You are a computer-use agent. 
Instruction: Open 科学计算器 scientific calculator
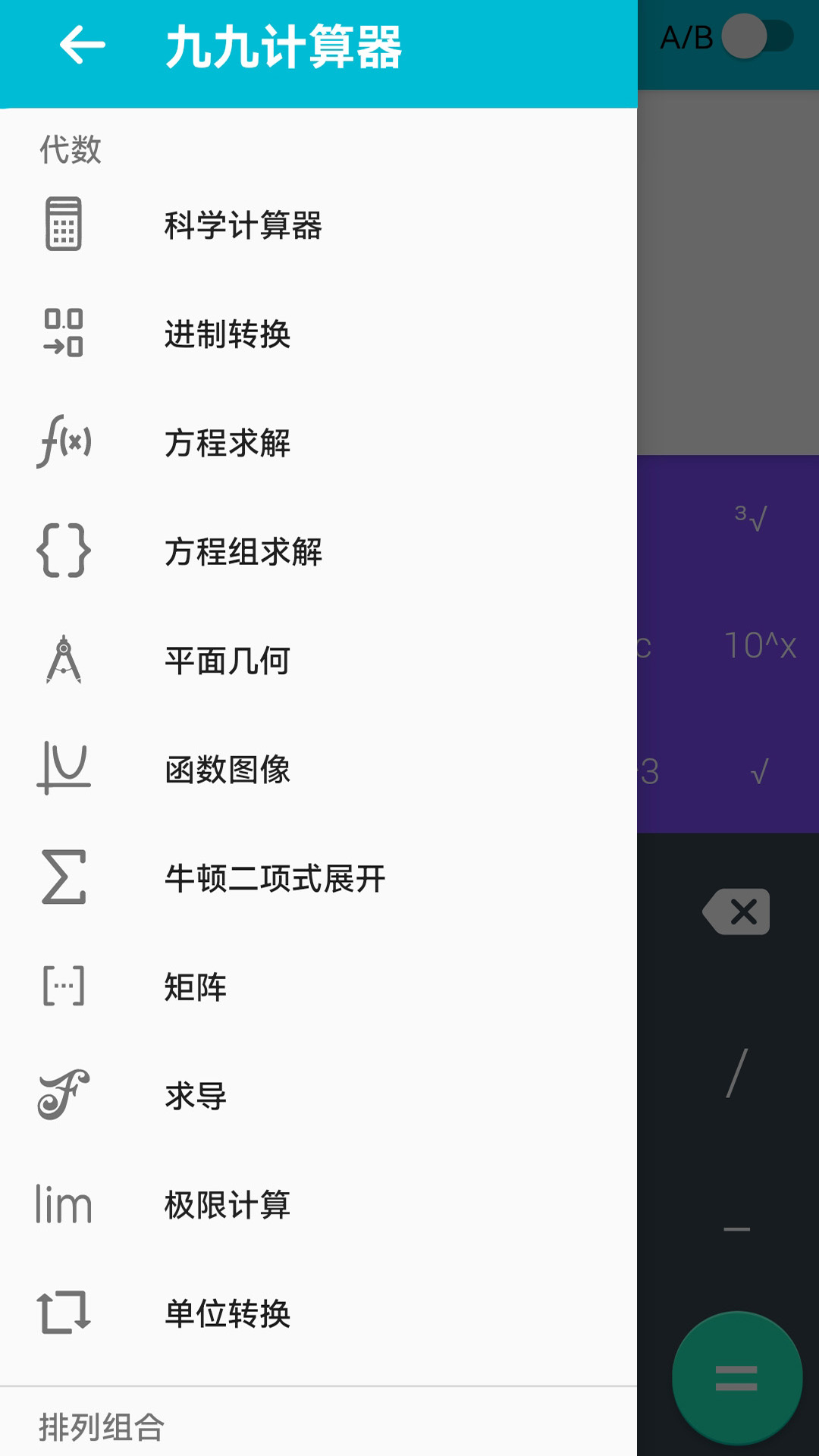[x=243, y=225]
